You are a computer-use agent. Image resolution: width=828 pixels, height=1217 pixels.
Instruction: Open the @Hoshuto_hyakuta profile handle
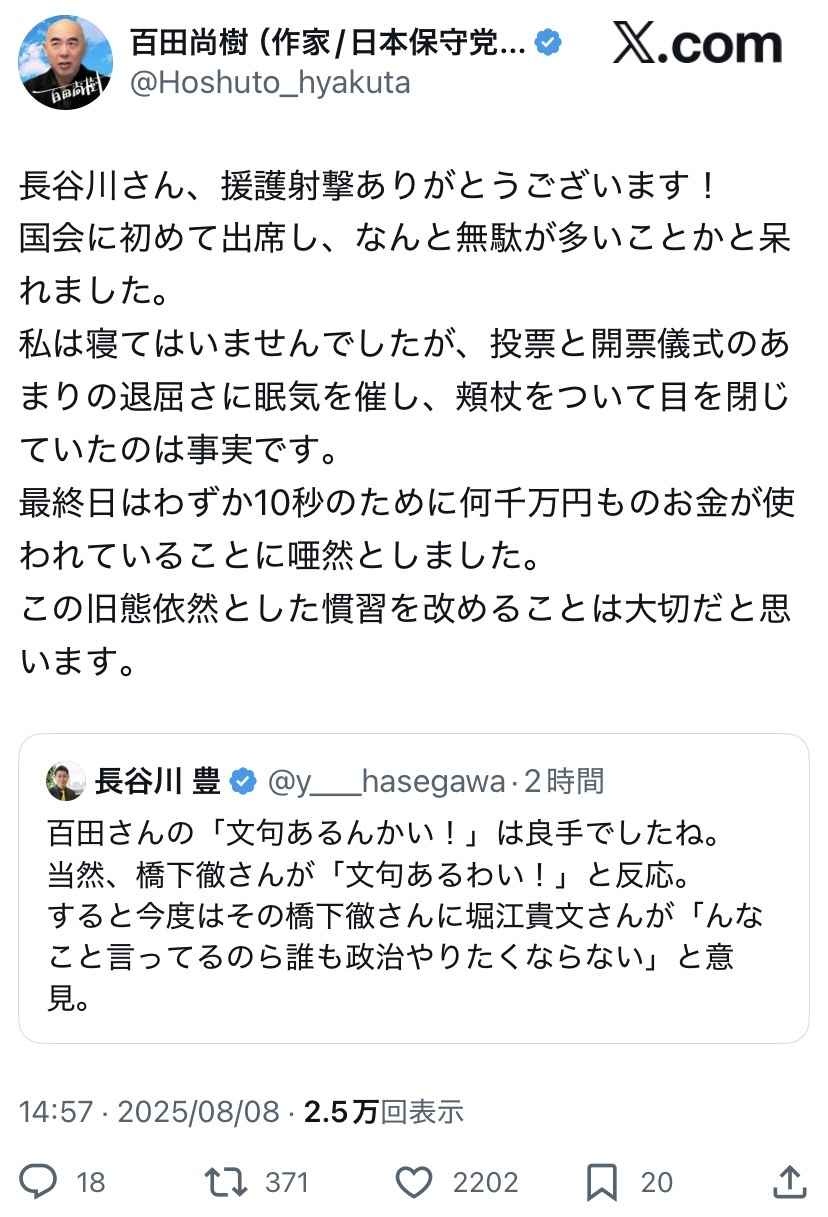pyautogui.click(x=270, y=82)
